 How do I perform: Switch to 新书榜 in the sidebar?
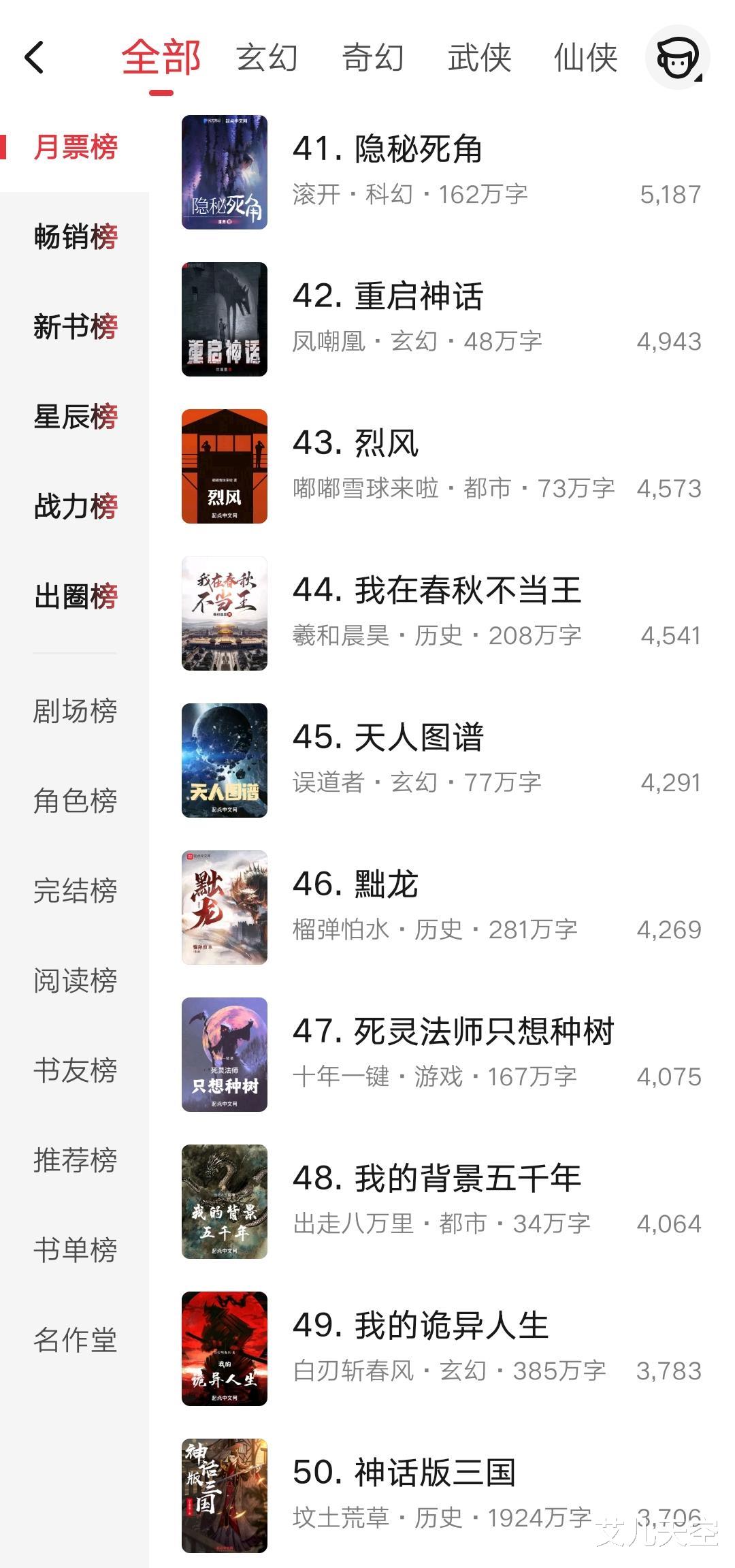tap(76, 327)
